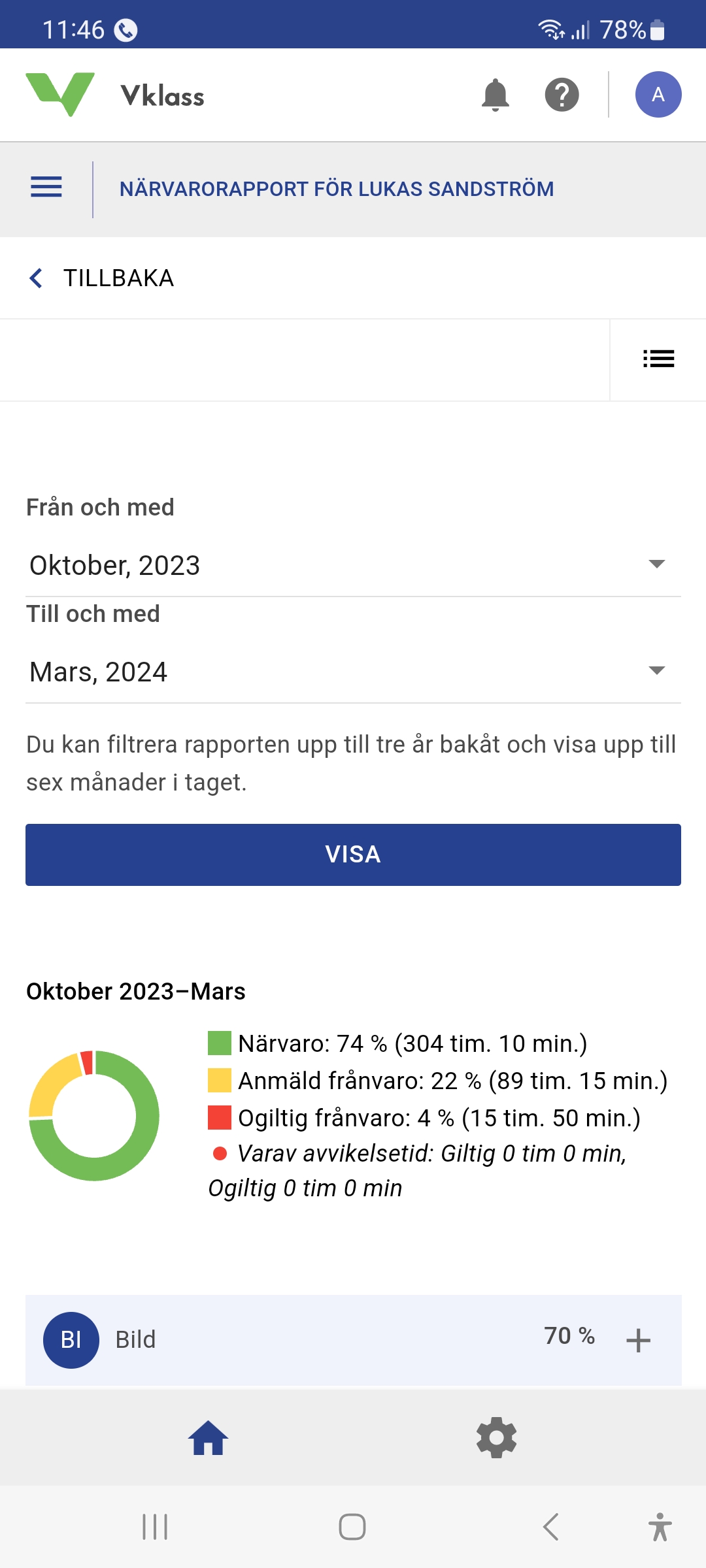
Task: Open the Till och med month dropdown
Action: pyautogui.click(x=353, y=672)
